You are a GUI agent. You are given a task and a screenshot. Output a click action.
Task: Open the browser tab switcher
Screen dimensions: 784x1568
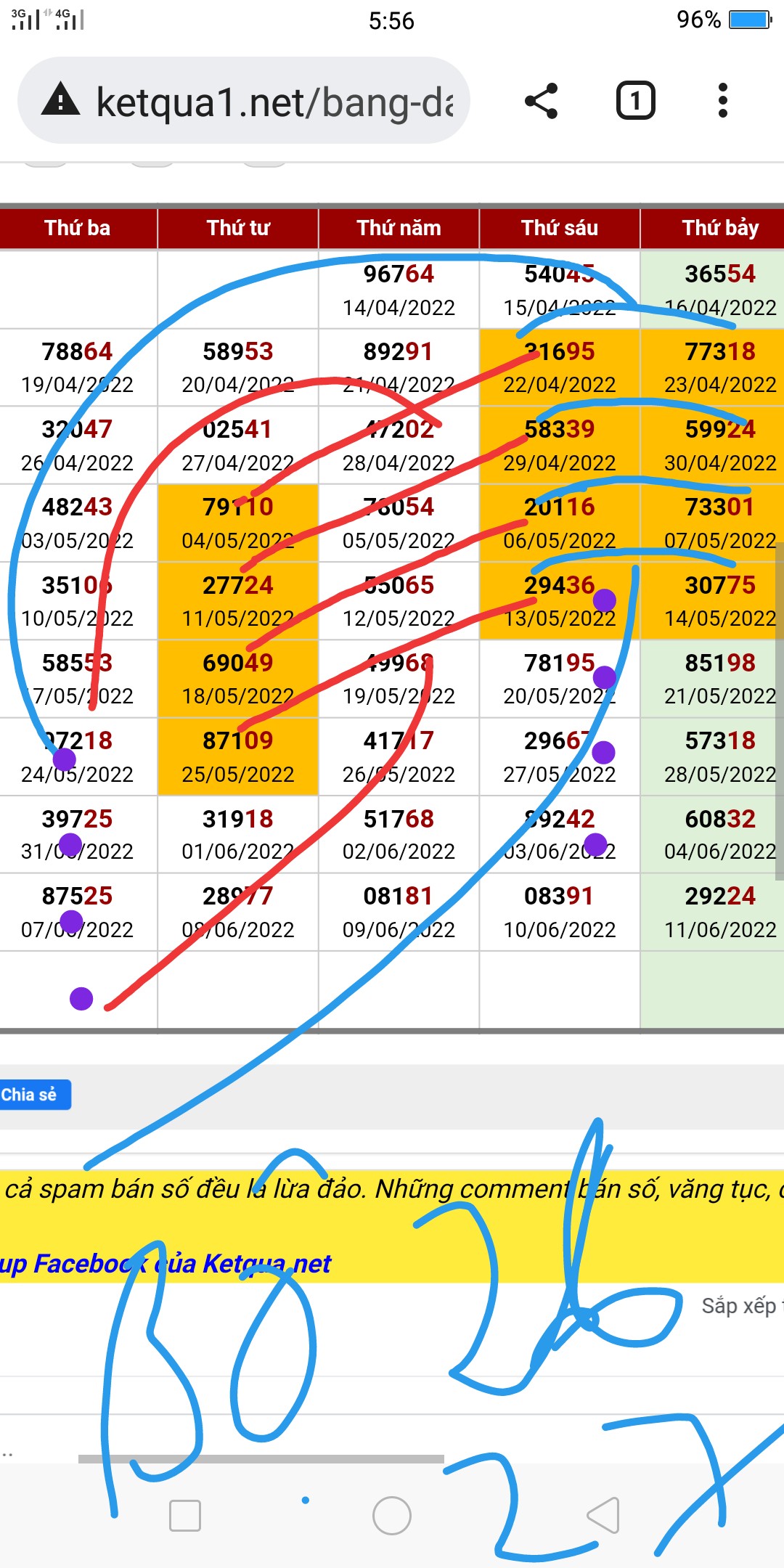click(635, 101)
